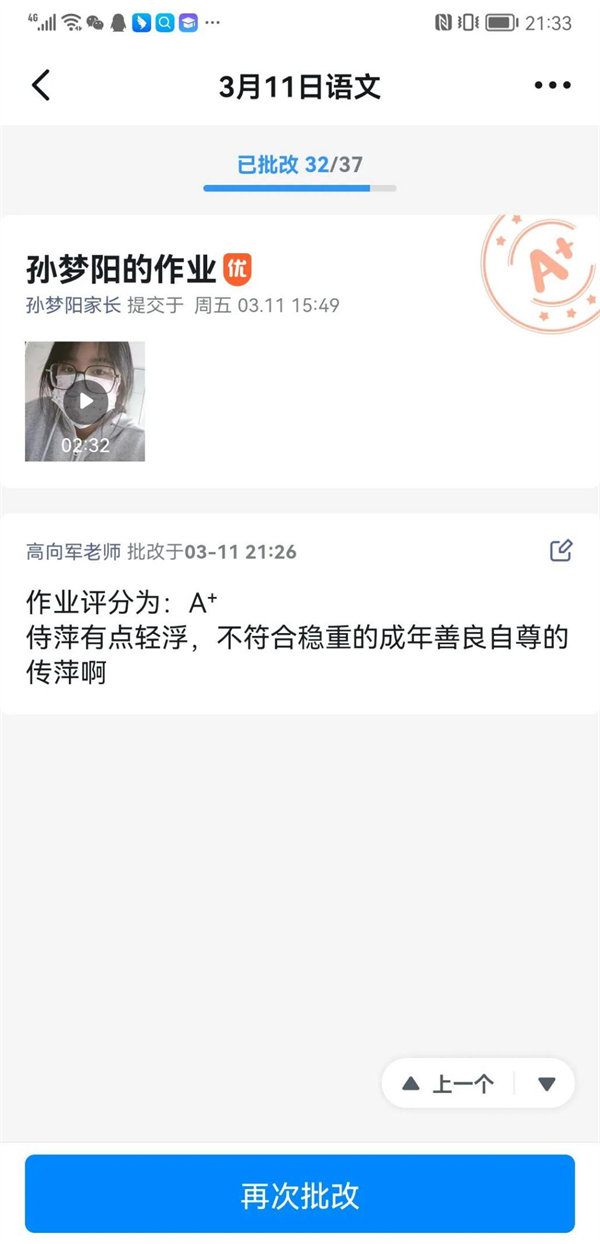
Task: Go to the previous submission via 上一个
Action: 449,1083
